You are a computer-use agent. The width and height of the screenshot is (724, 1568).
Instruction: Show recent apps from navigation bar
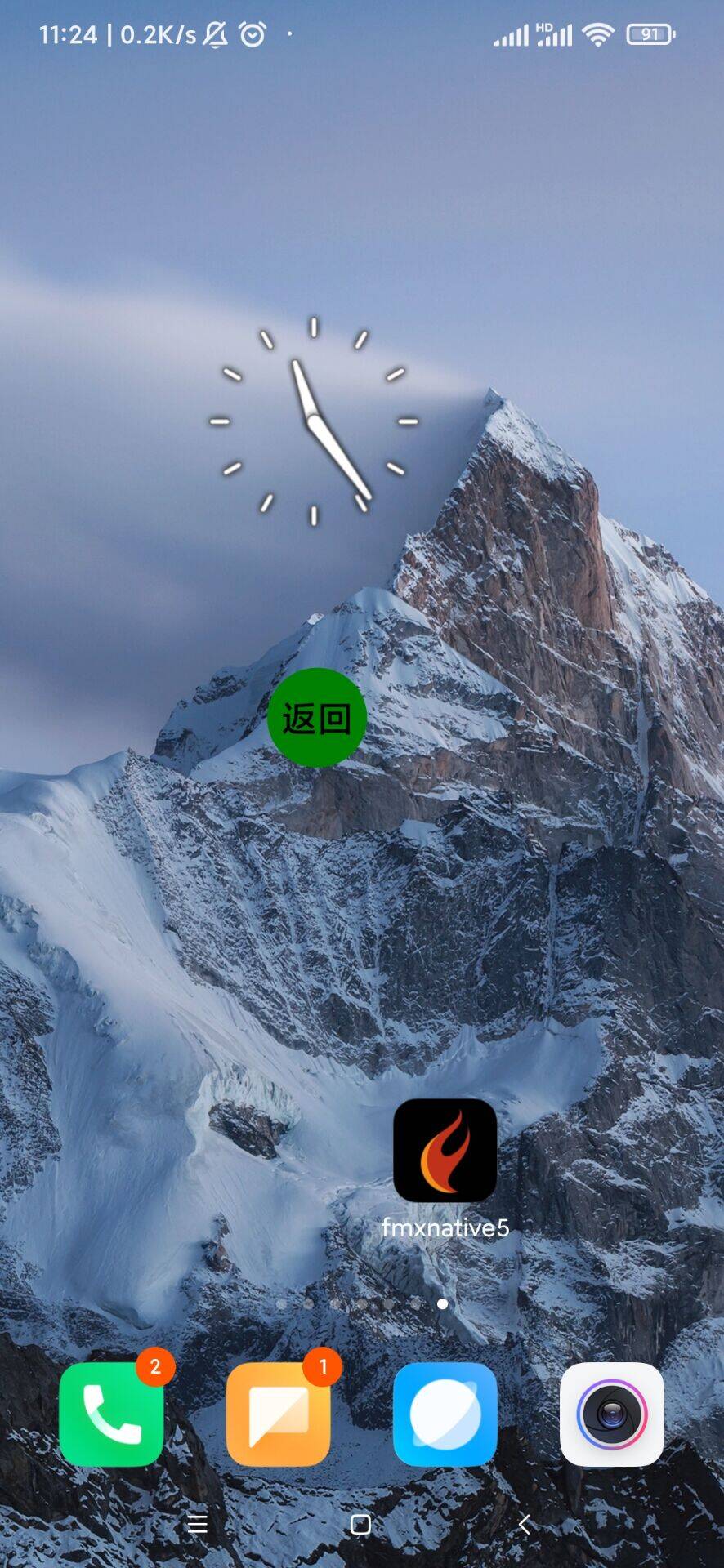click(x=197, y=1524)
